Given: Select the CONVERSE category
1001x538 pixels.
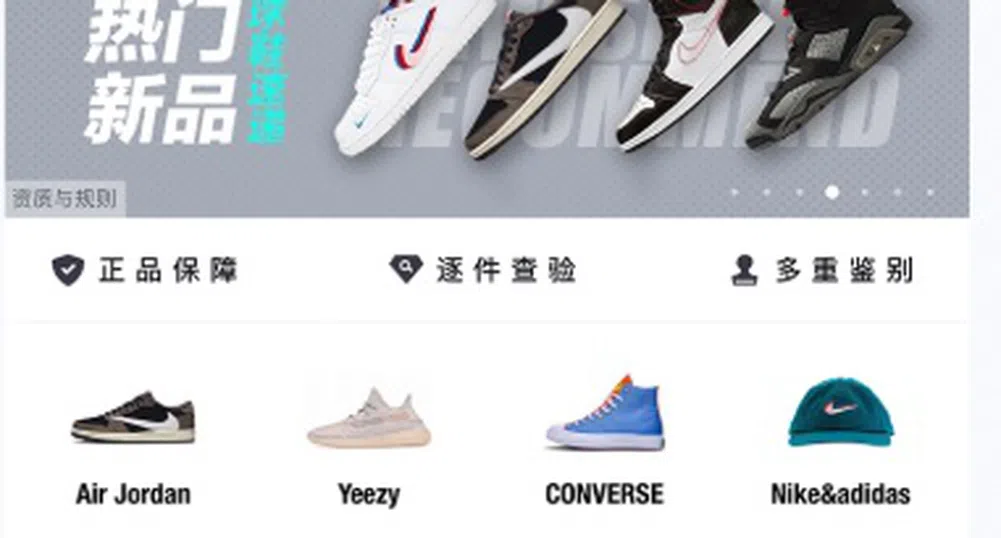Looking at the screenshot, I should coord(604,440).
